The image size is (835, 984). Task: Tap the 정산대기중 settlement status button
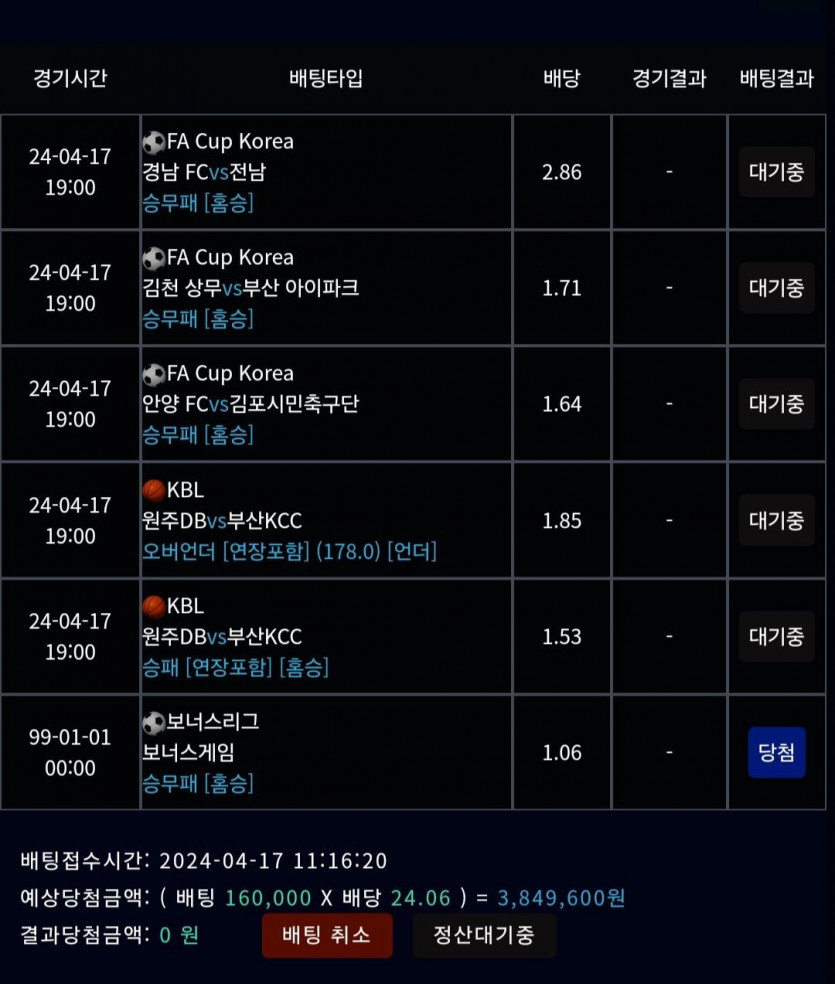click(x=484, y=935)
